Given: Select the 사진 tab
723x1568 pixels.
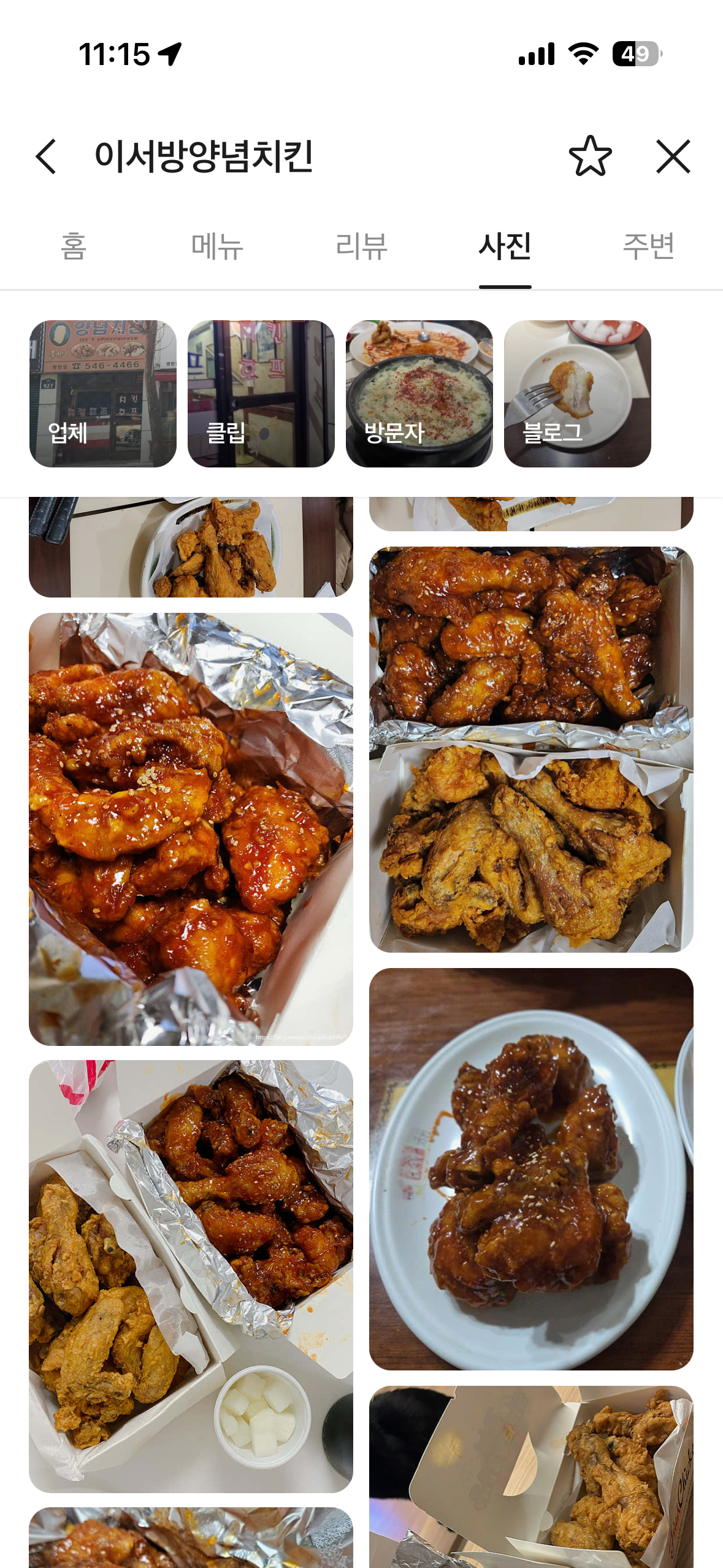Looking at the screenshot, I should (x=505, y=247).
